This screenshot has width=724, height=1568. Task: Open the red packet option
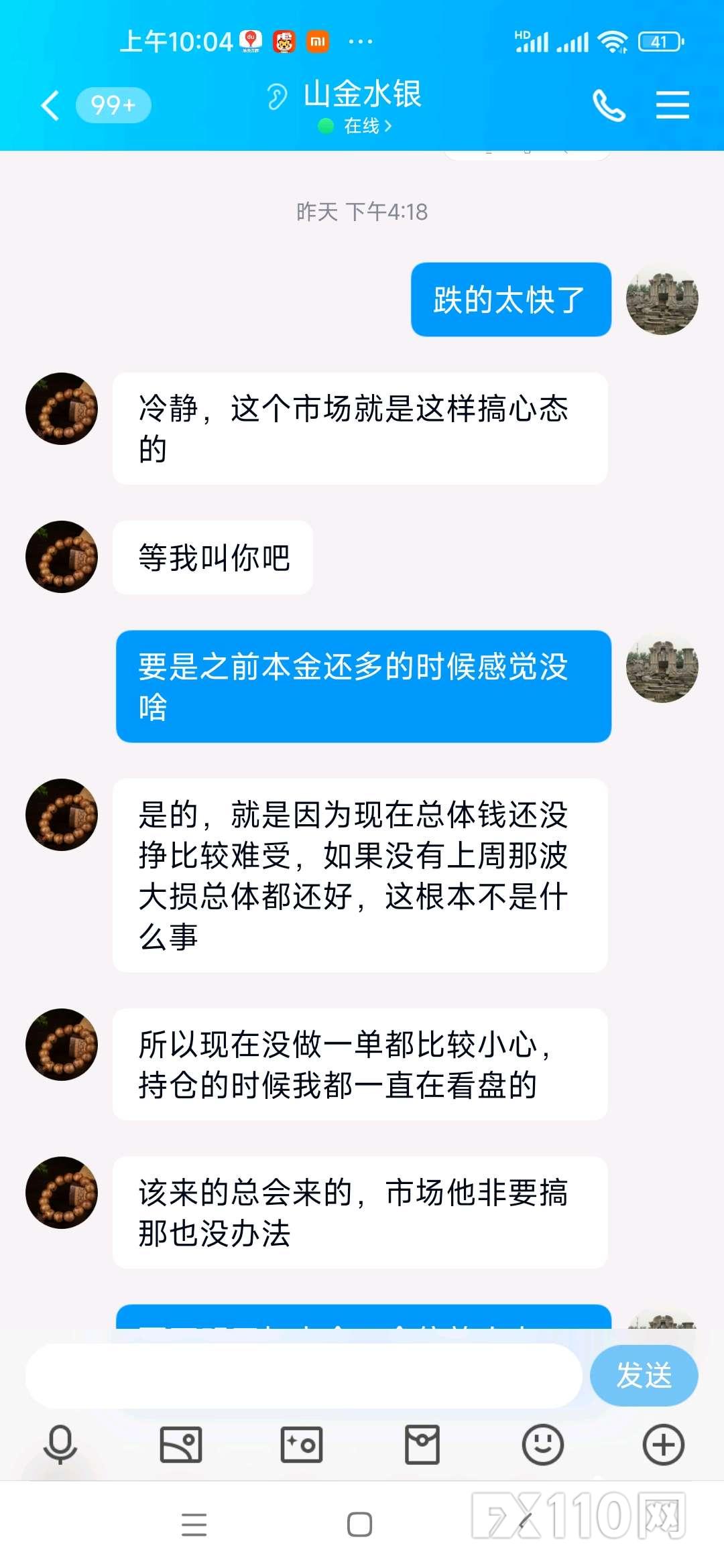[x=422, y=1444]
